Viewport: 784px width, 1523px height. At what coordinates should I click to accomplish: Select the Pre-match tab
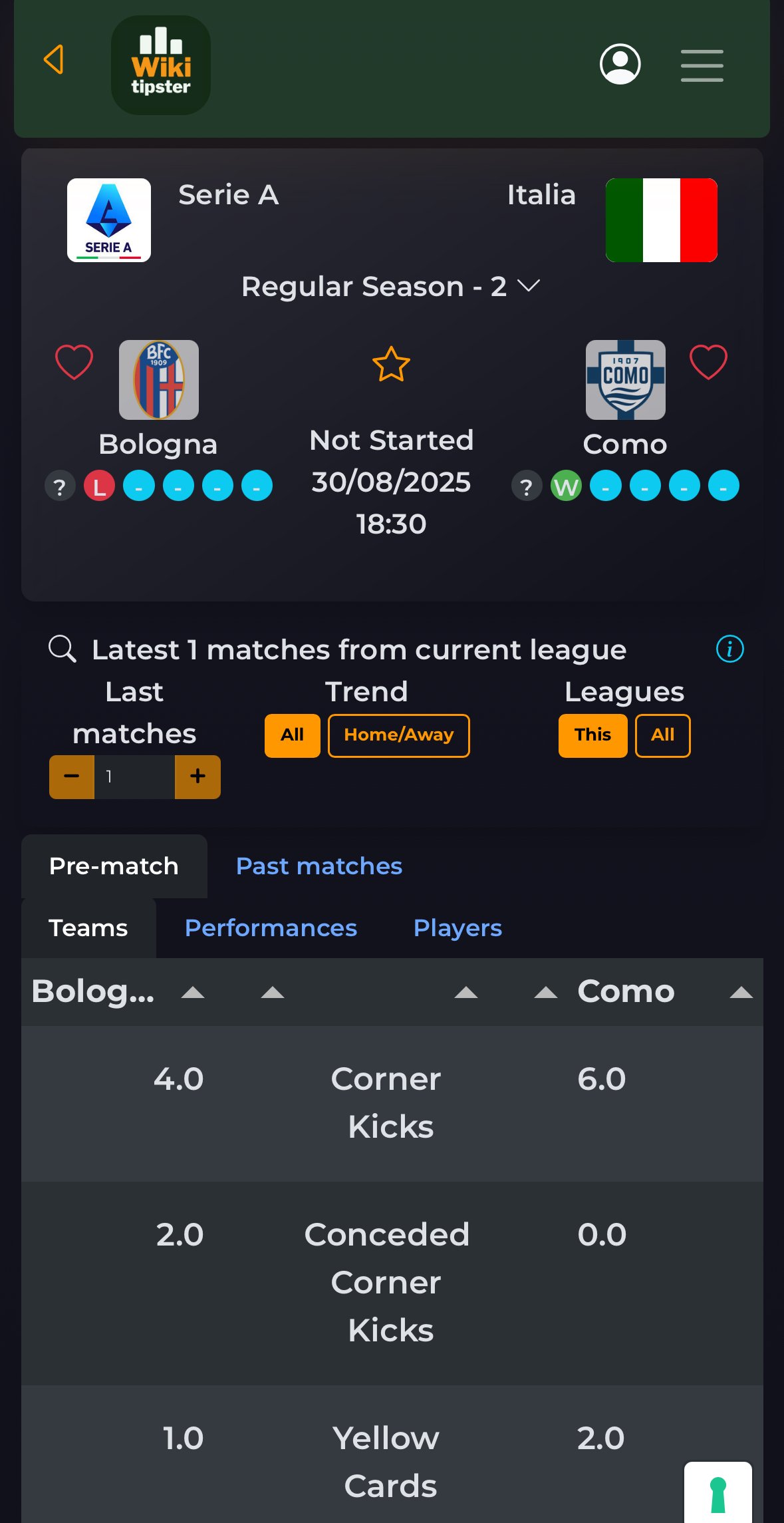(x=114, y=866)
